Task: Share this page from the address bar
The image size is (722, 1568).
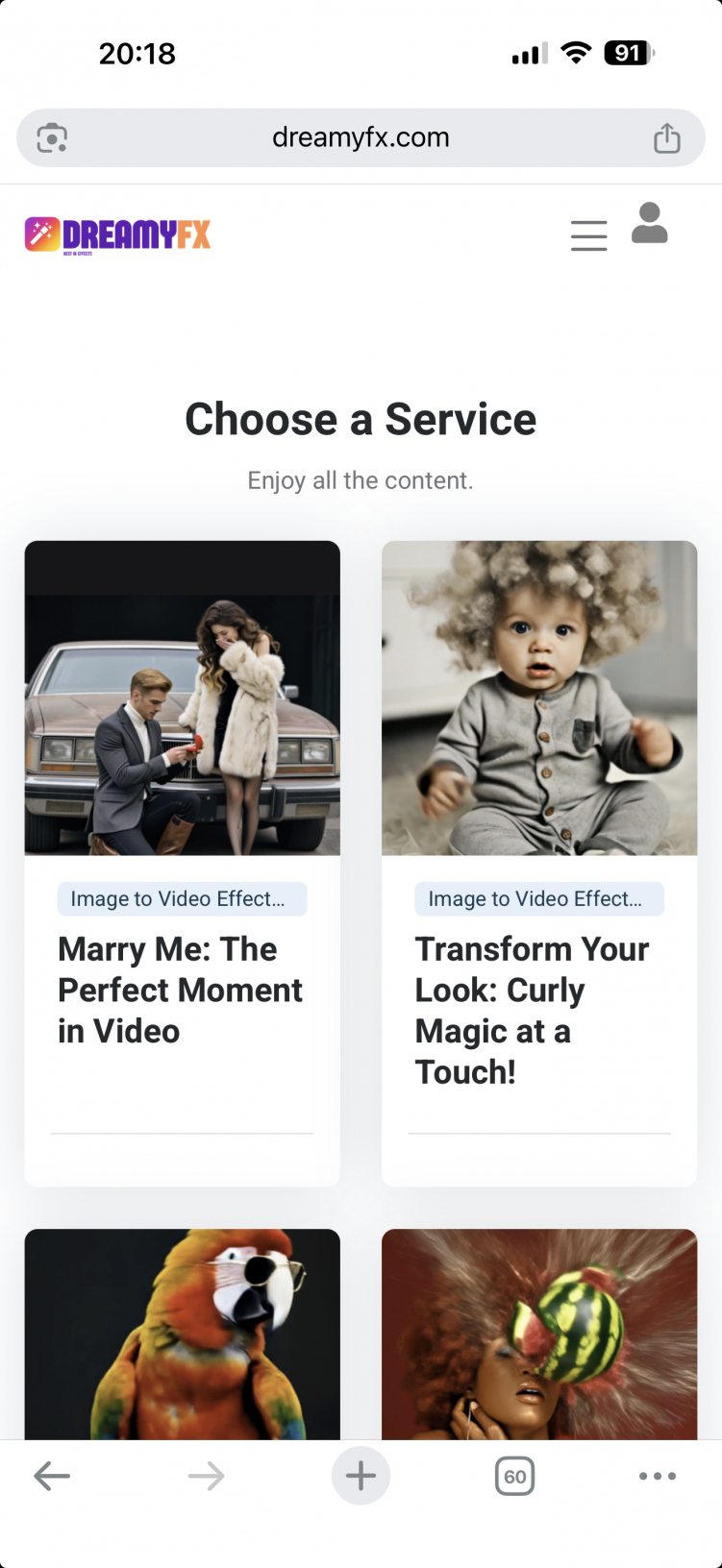Action: pyautogui.click(x=666, y=138)
